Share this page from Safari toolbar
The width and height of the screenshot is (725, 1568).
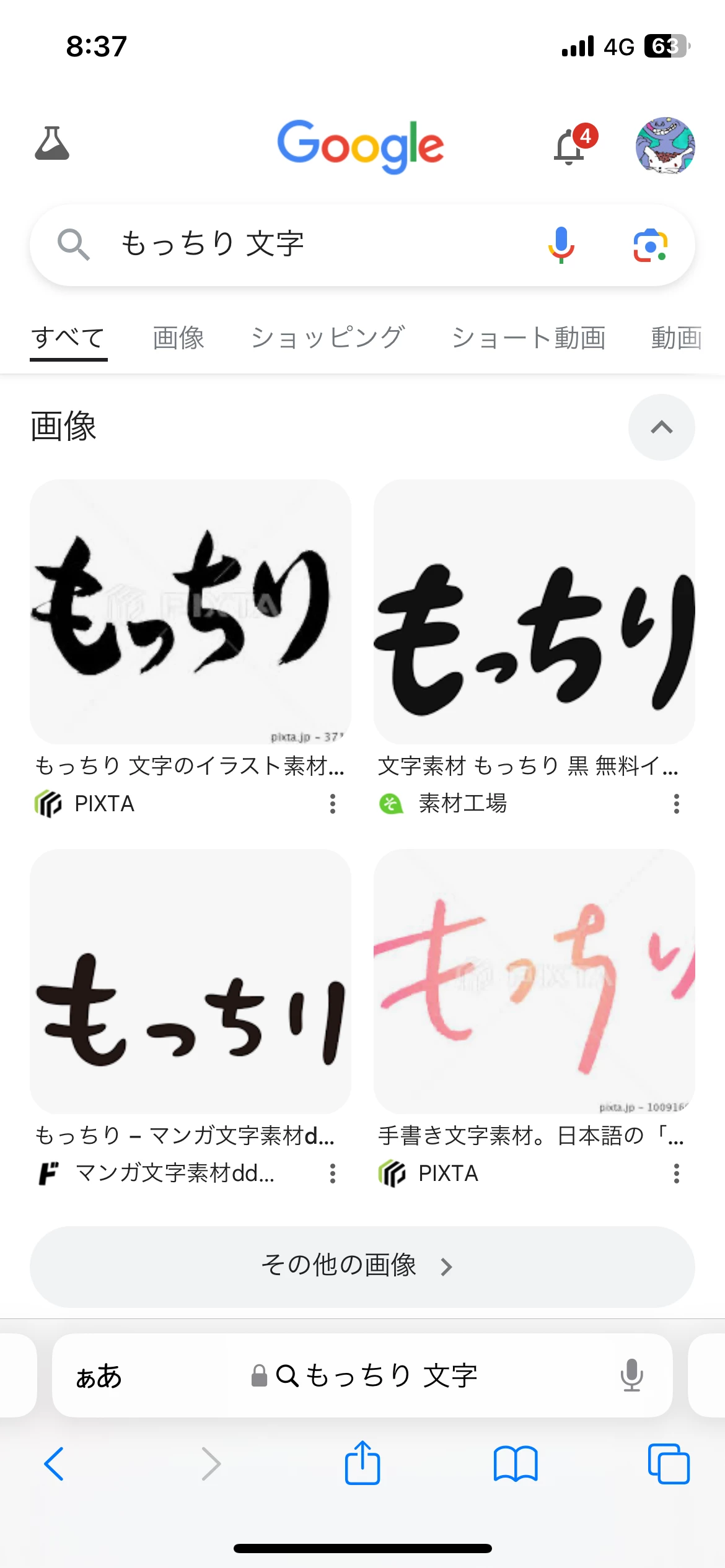point(362,1464)
